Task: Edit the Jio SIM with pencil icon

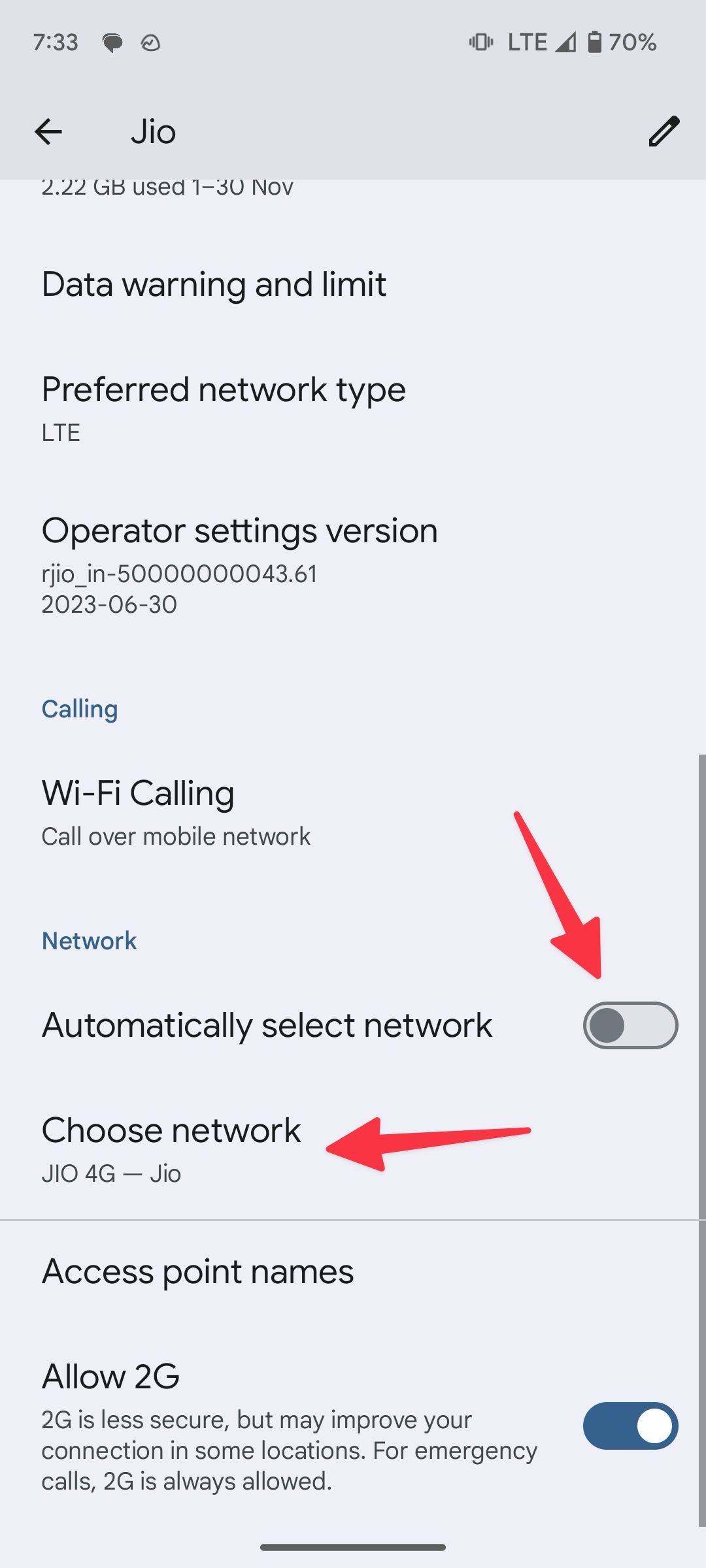Action: [664, 132]
